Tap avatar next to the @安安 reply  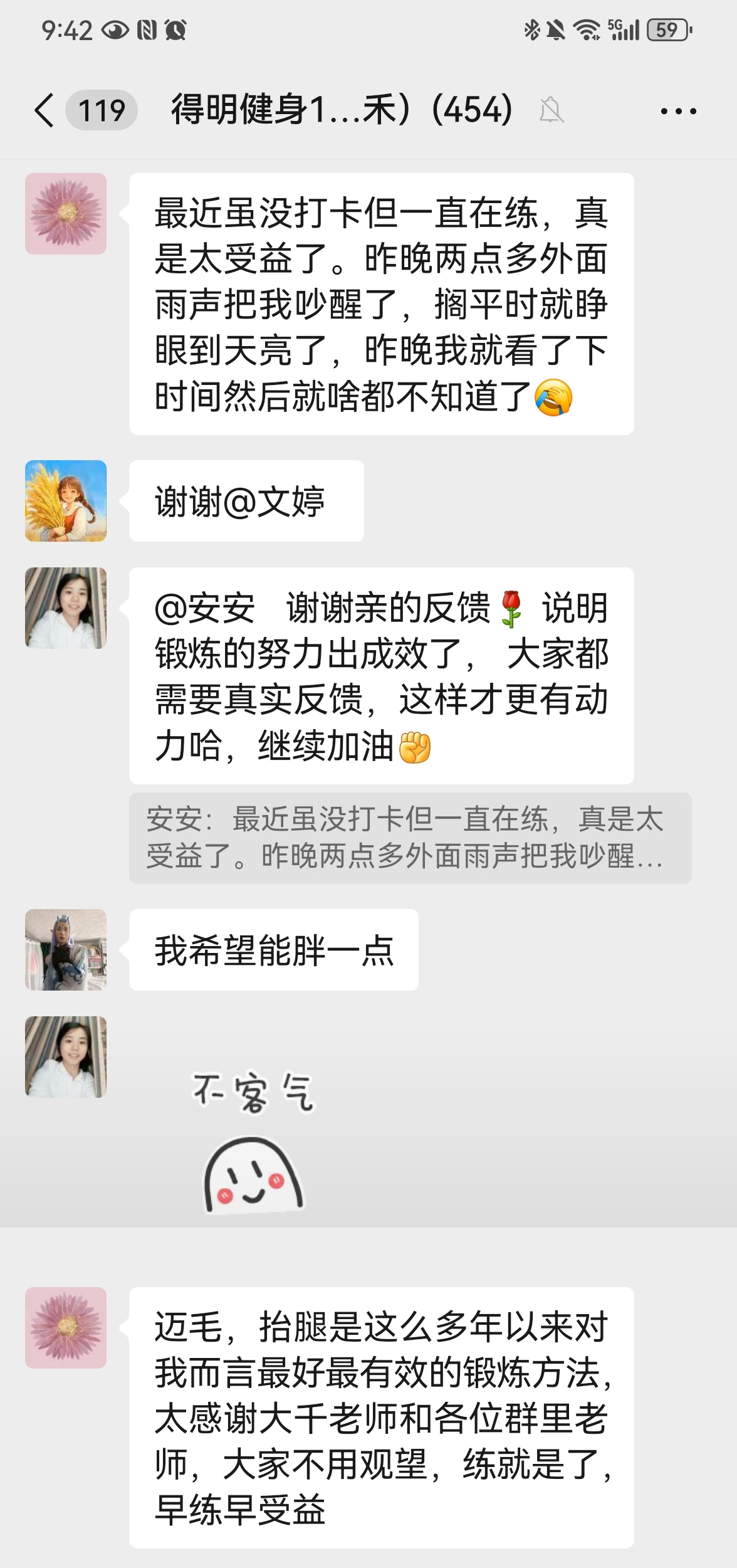click(66, 608)
